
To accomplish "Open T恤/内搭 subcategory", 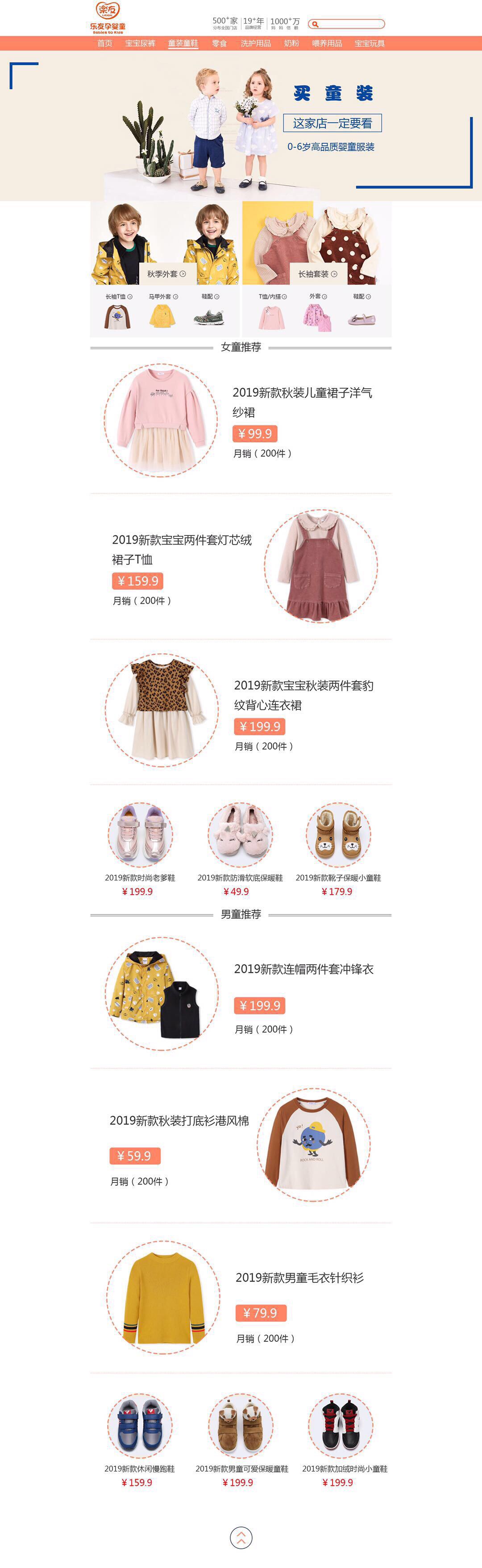I will click(272, 296).
